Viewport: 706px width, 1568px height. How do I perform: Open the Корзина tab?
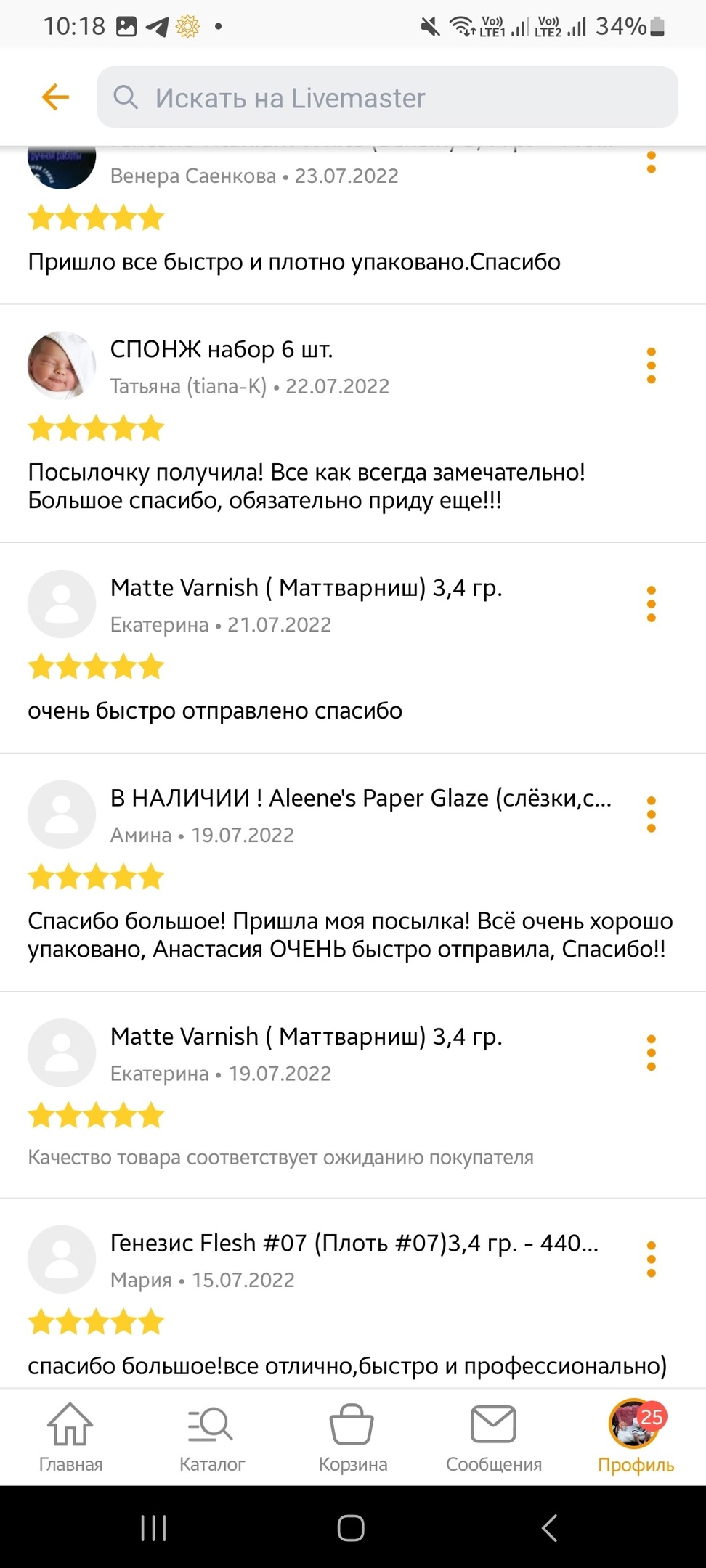(x=352, y=1437)
